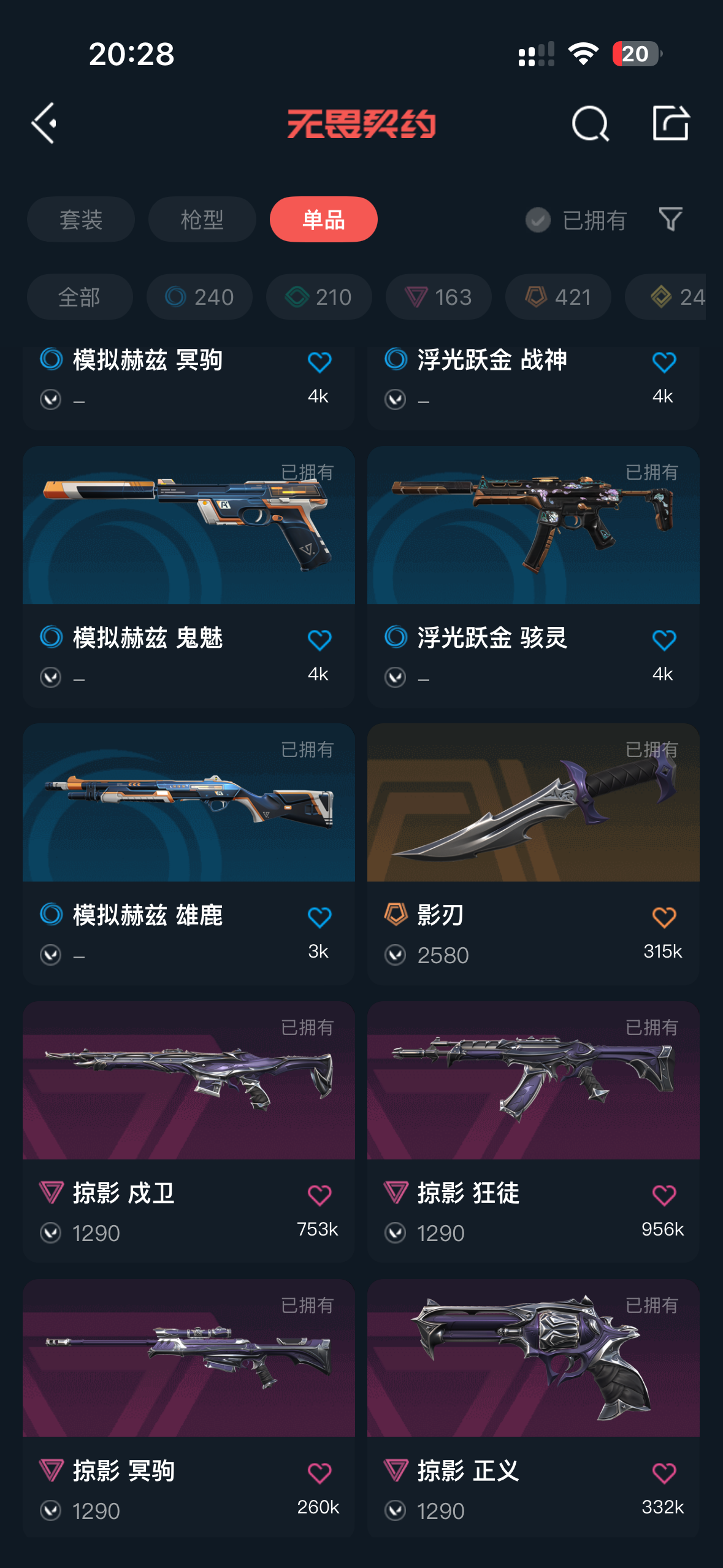
Task: Open the search magnifier icon
Action: 590,123
